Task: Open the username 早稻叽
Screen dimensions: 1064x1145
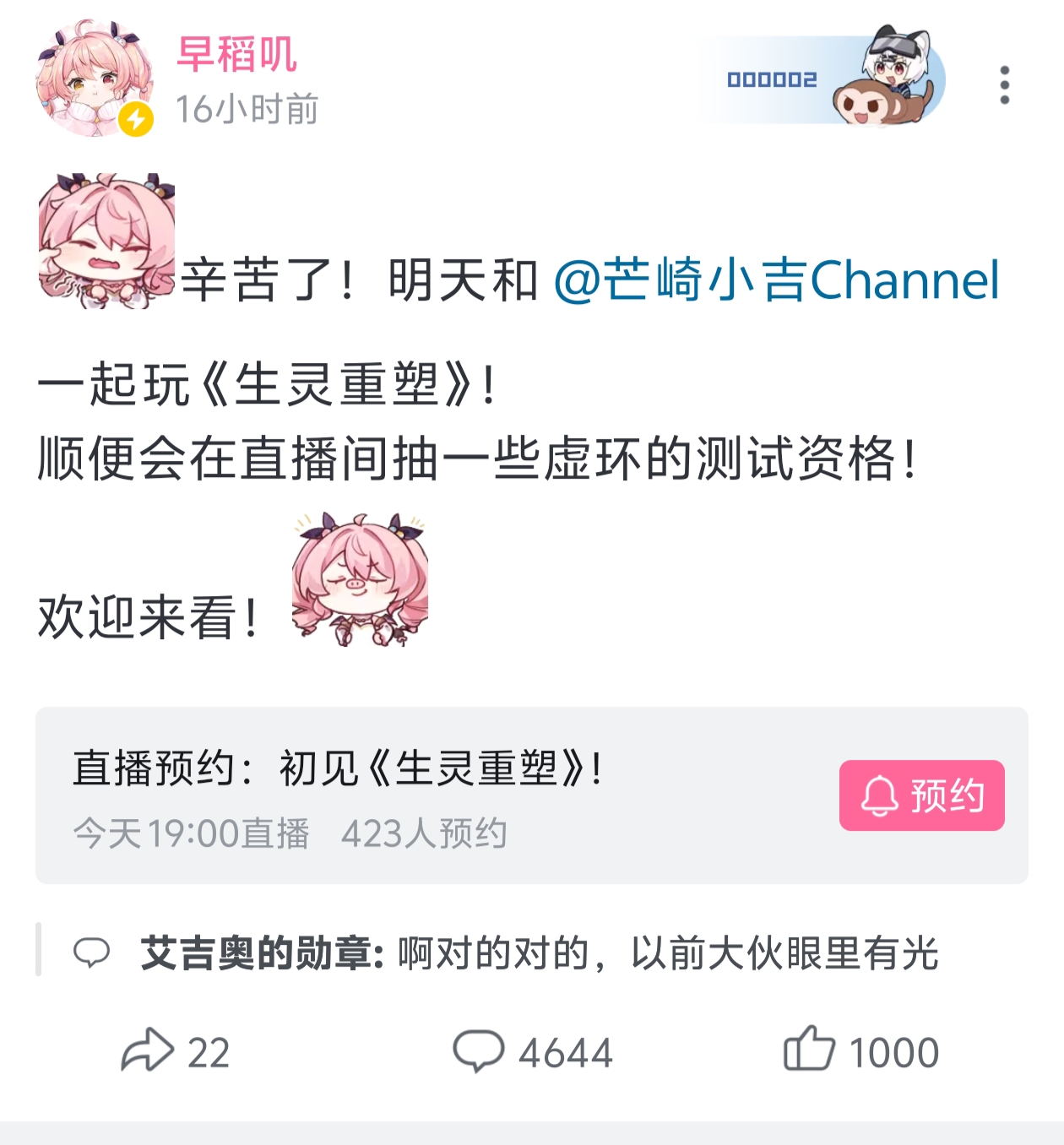Action: point(236,55)
